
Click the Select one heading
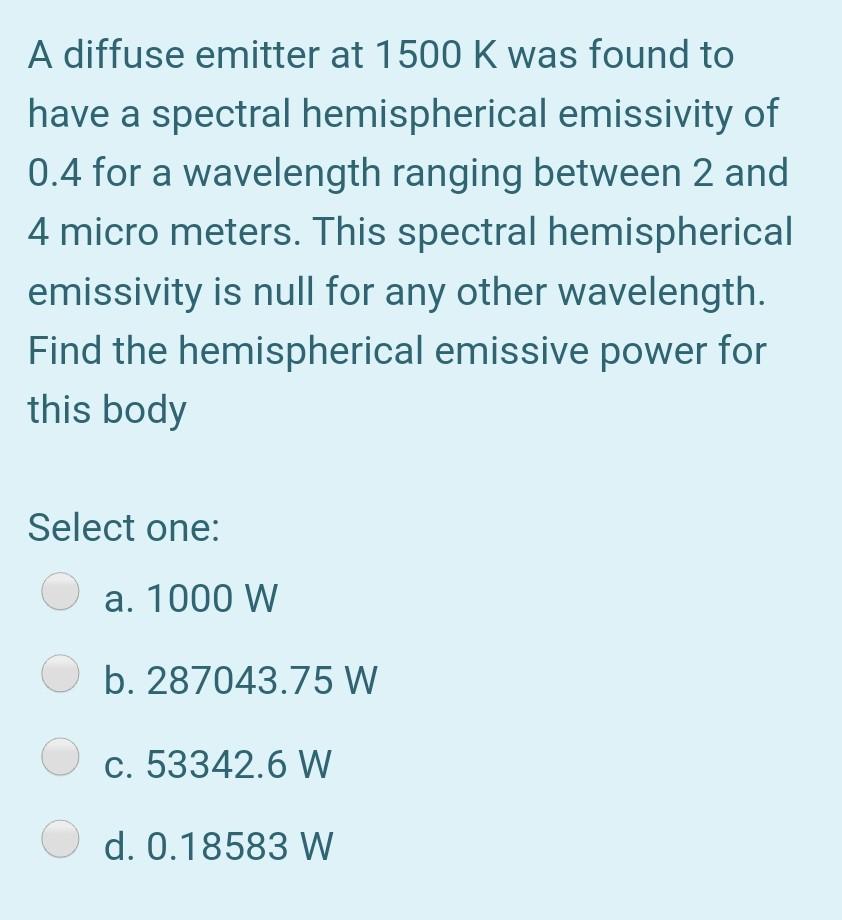(122, 527)
